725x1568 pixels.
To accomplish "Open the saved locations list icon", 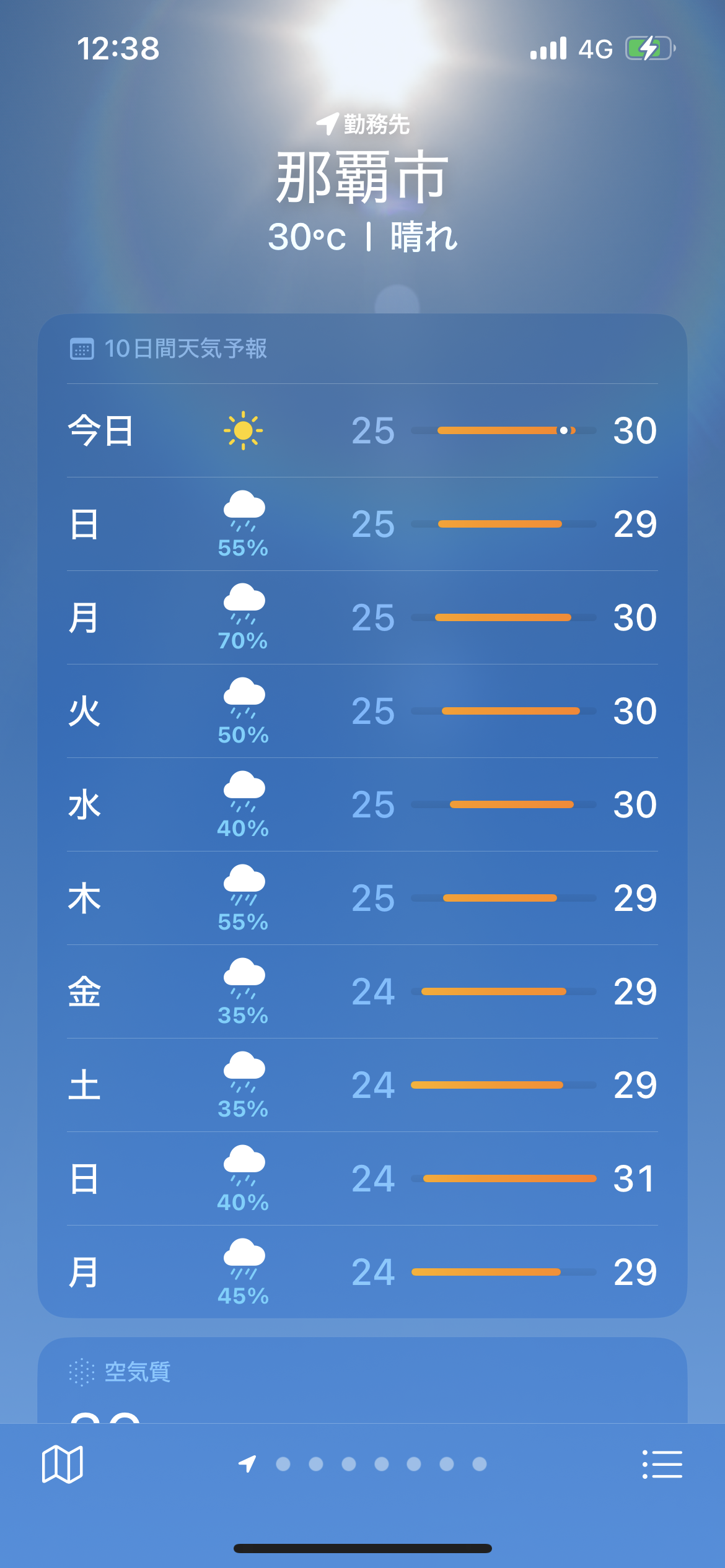I will (662, 1465).
